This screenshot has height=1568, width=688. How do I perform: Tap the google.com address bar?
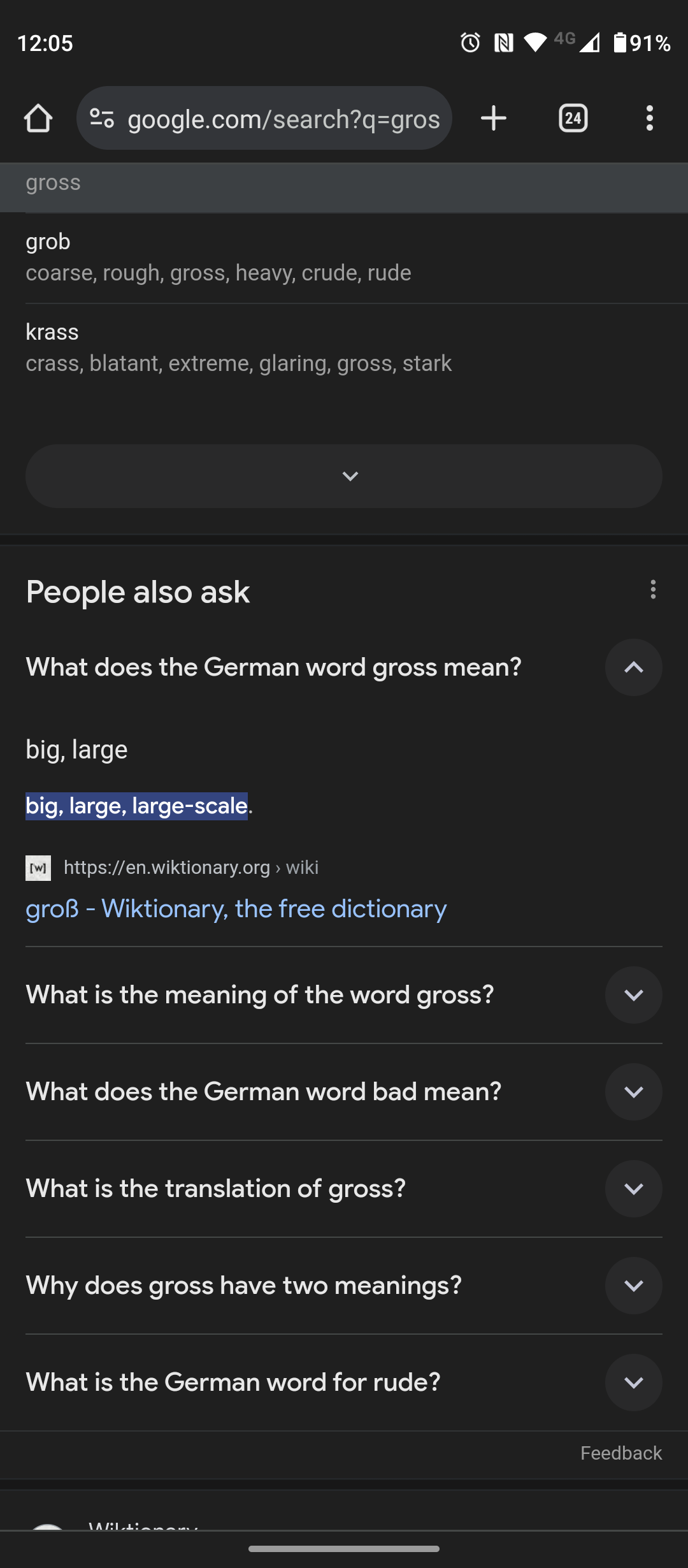coord(264,119)
